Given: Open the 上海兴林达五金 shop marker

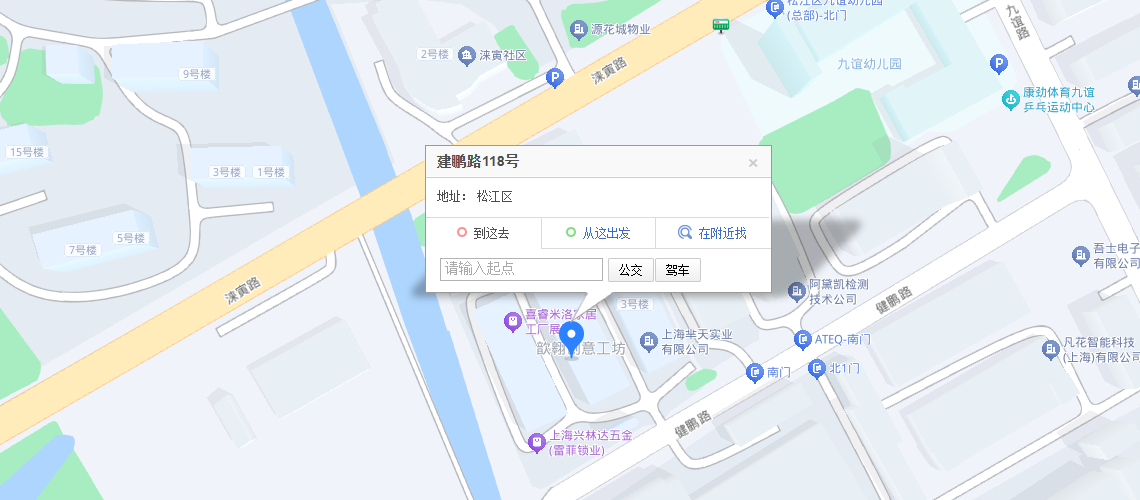Looking at the screenshot, I should pos(536,441).
